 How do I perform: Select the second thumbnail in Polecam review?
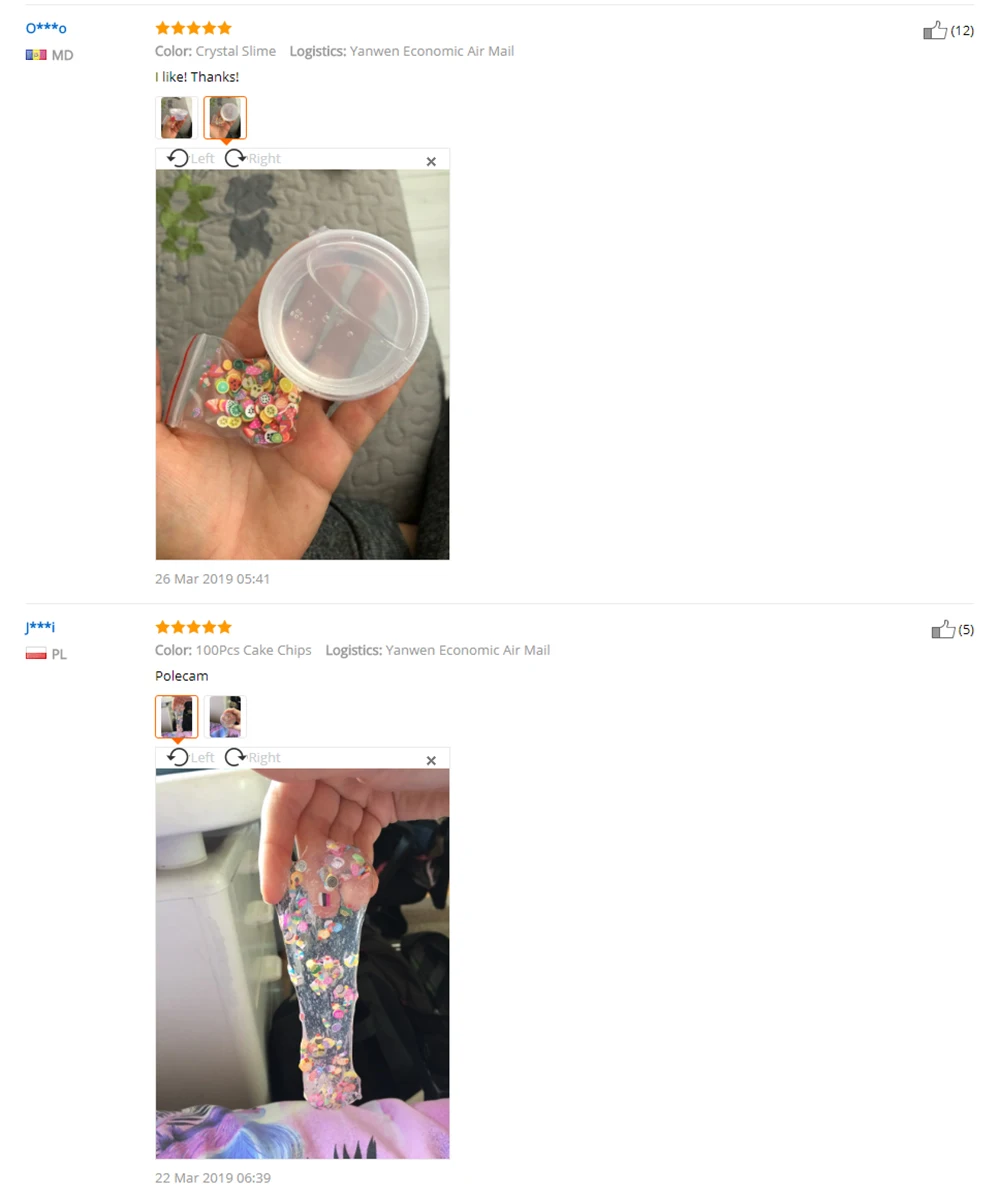coord(225,716)
